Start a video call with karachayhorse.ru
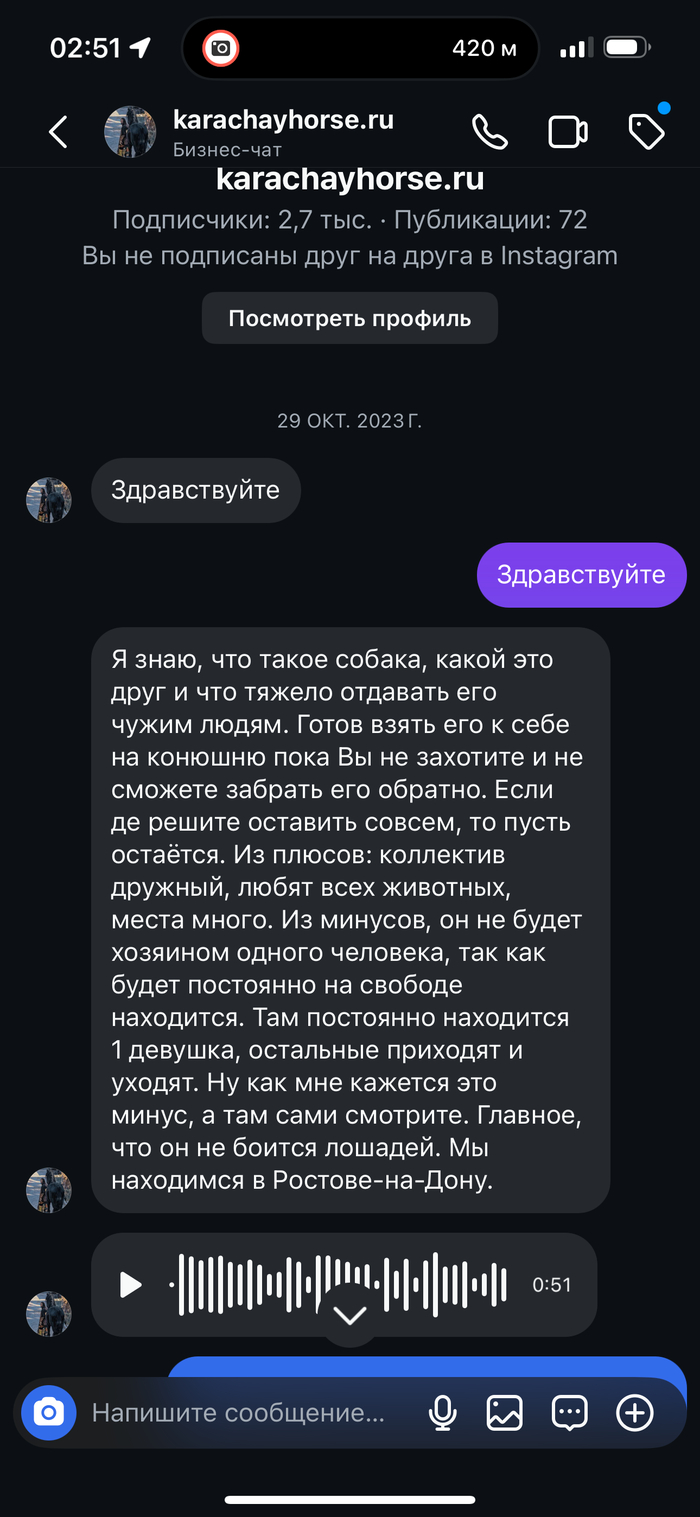The width and height of the screenshot is (700, 1517). (x=567, y=132)
